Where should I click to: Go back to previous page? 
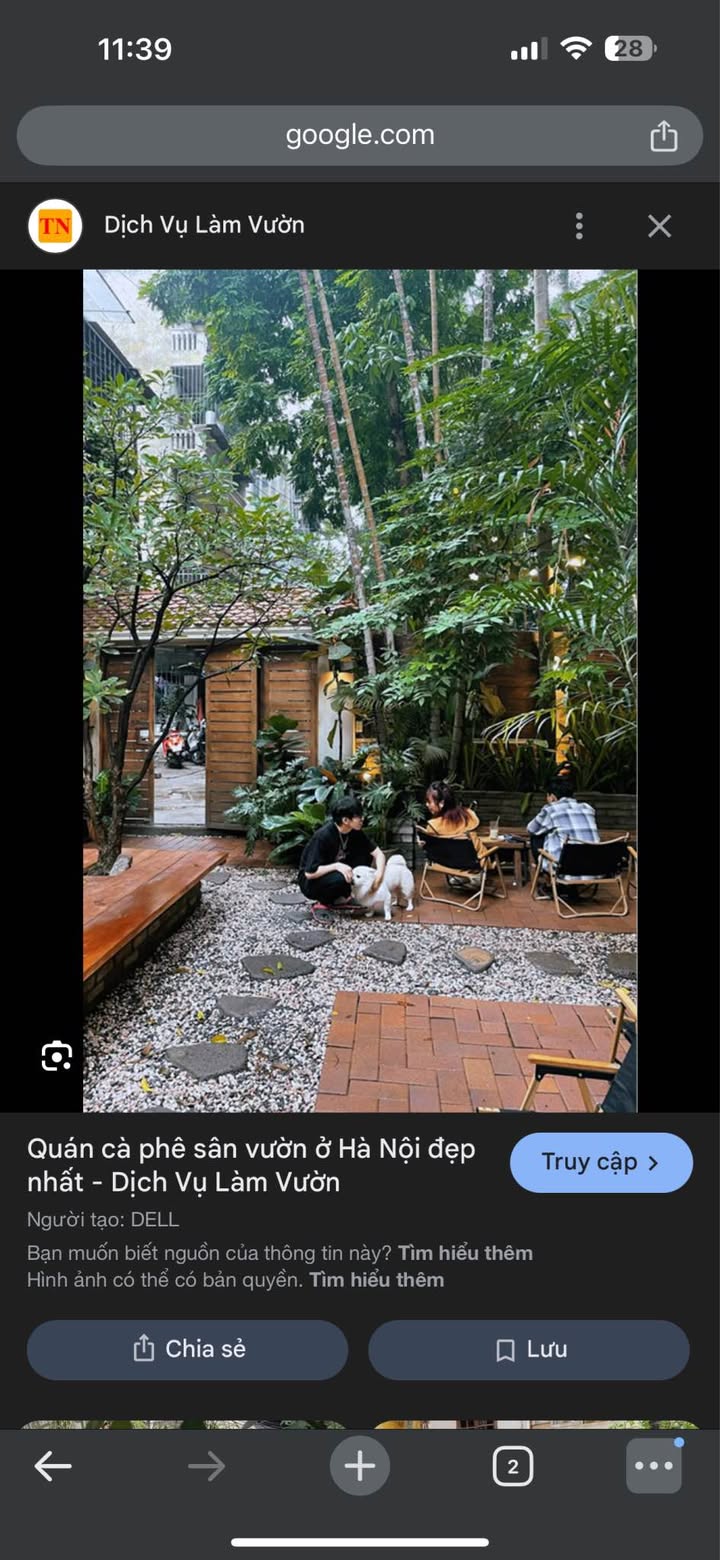pos(53,1466)
